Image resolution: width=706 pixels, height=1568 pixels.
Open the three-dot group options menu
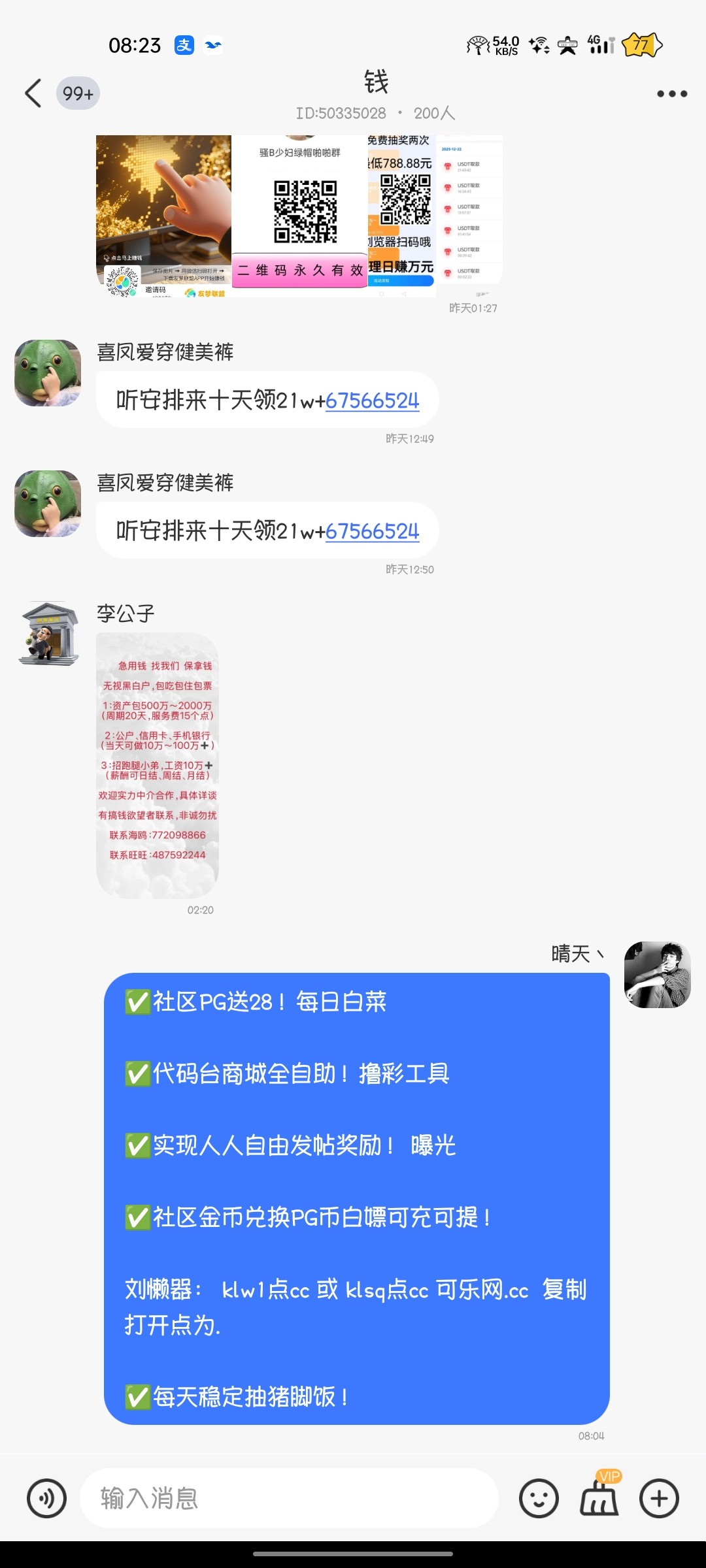pyautogui.click(x=671, y=93)
